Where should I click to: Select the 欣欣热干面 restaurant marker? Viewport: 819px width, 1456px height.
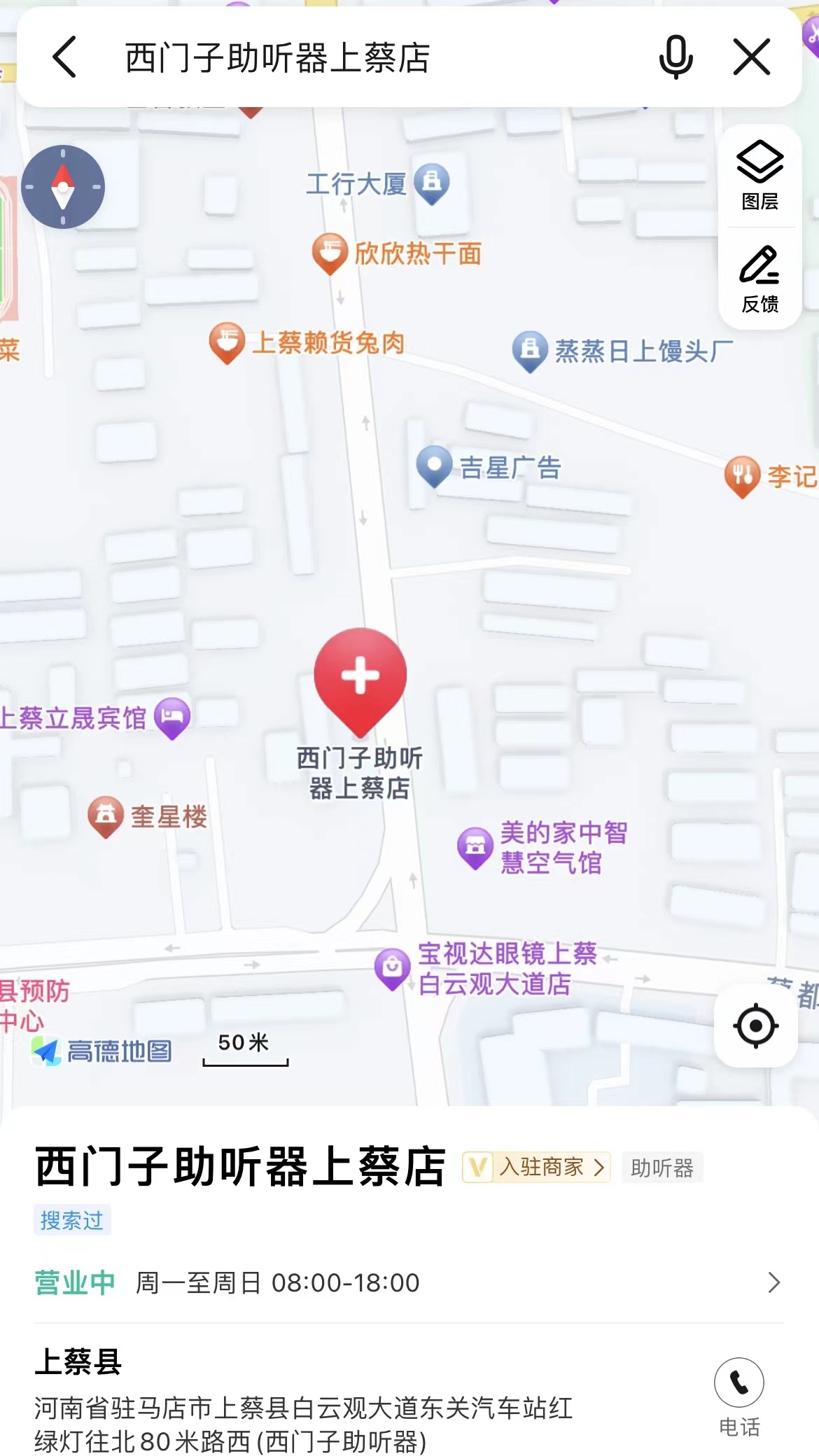coord(330,252)
